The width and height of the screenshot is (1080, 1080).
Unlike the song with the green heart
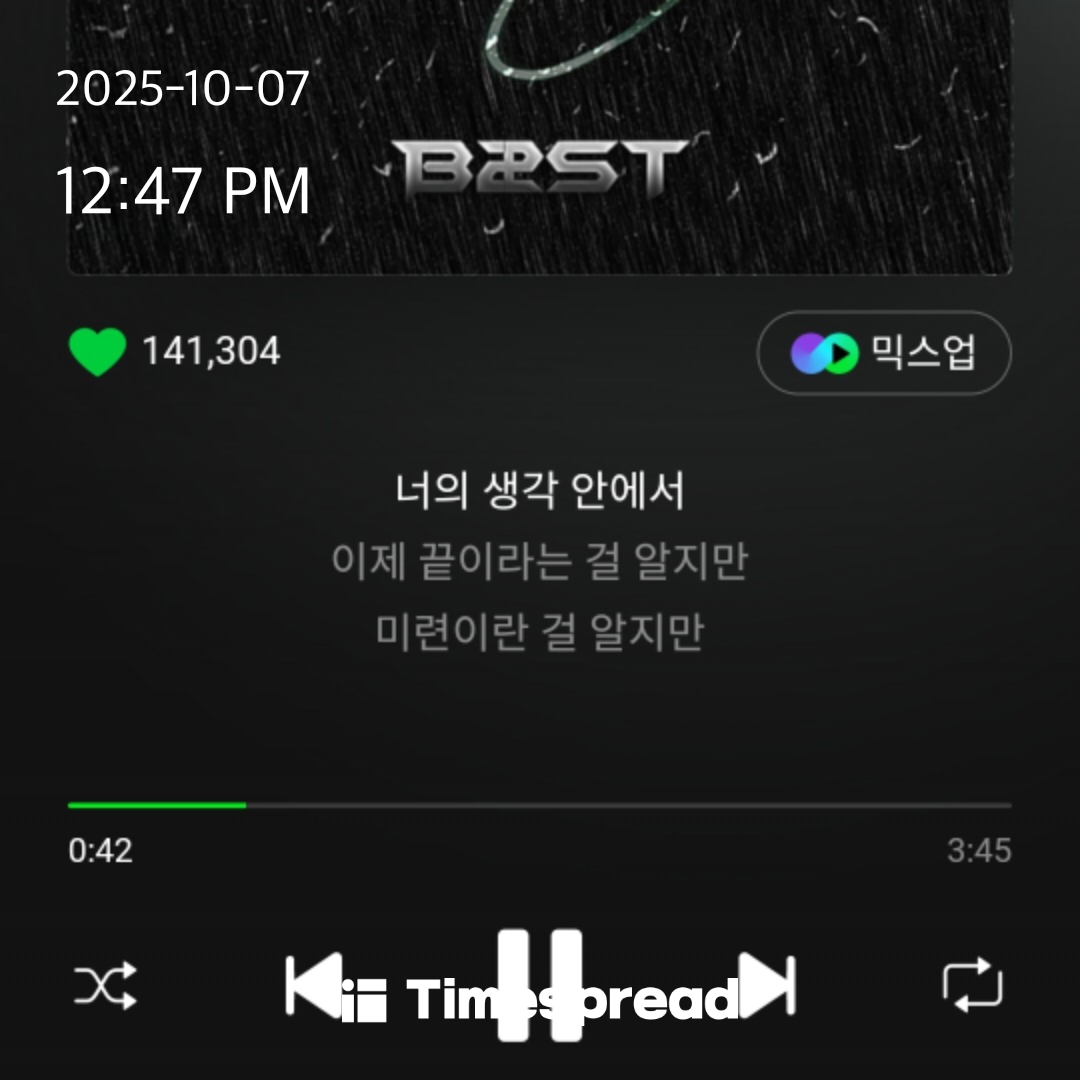pos(97,352)
